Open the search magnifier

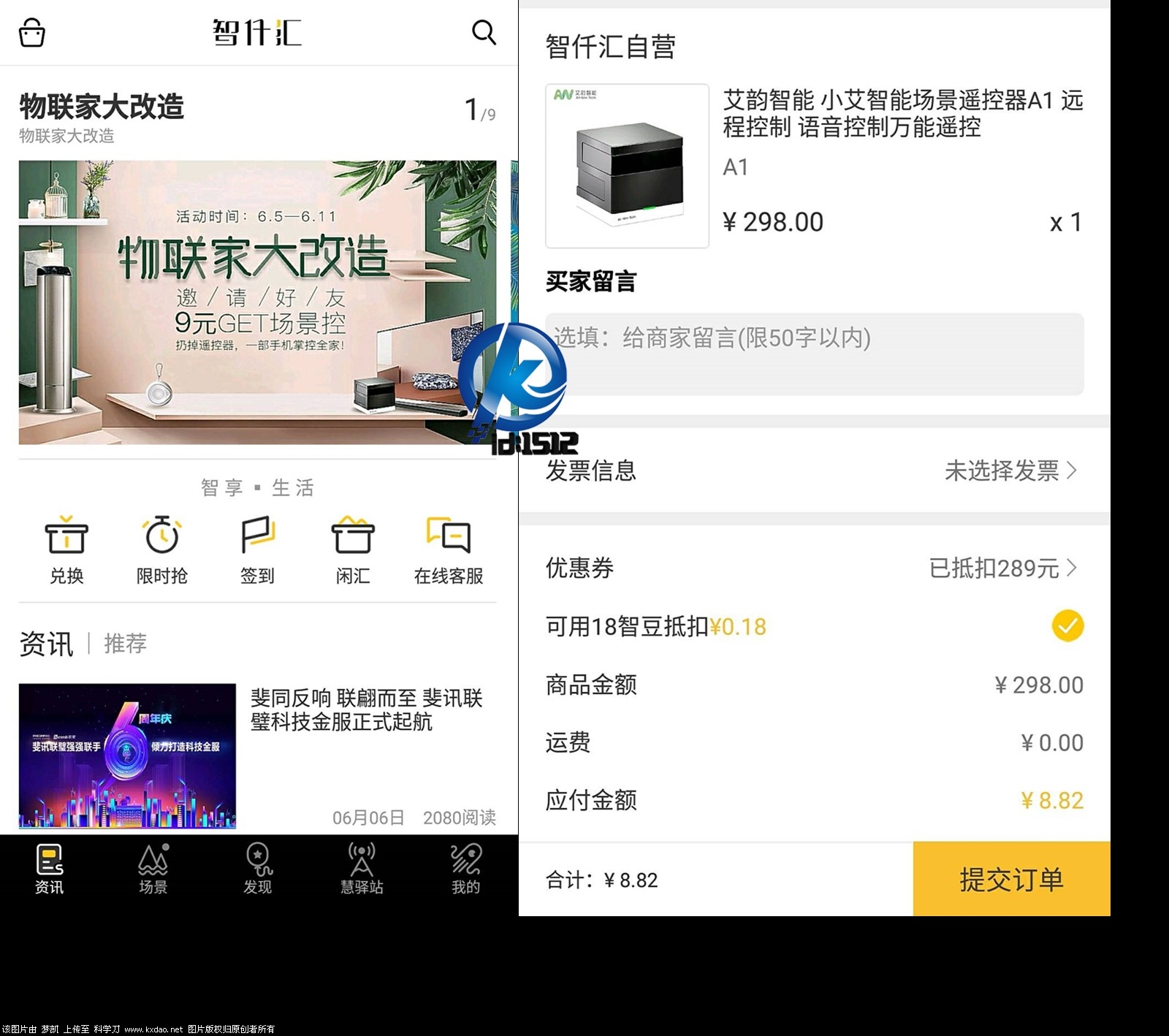(x=484, y=32)
